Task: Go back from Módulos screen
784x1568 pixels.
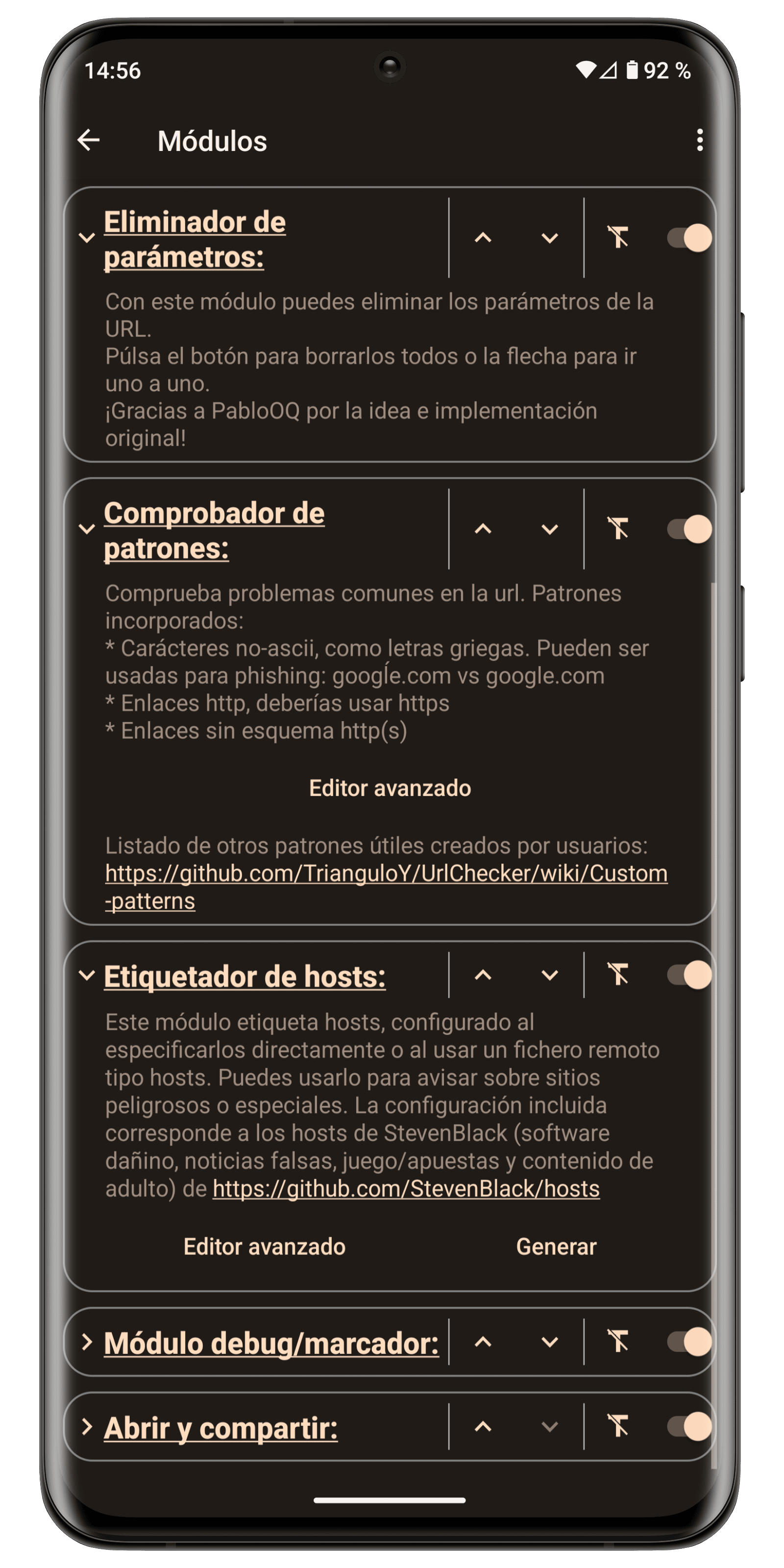Action: [89, 141]
